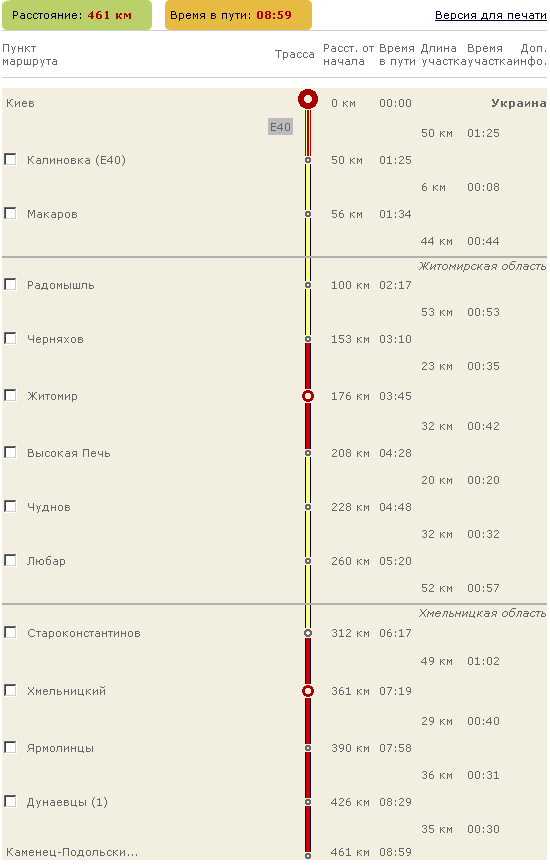550x867 pixels.
Task: Mark the Черняхов checkbox
Action: [x=11, y=338]
